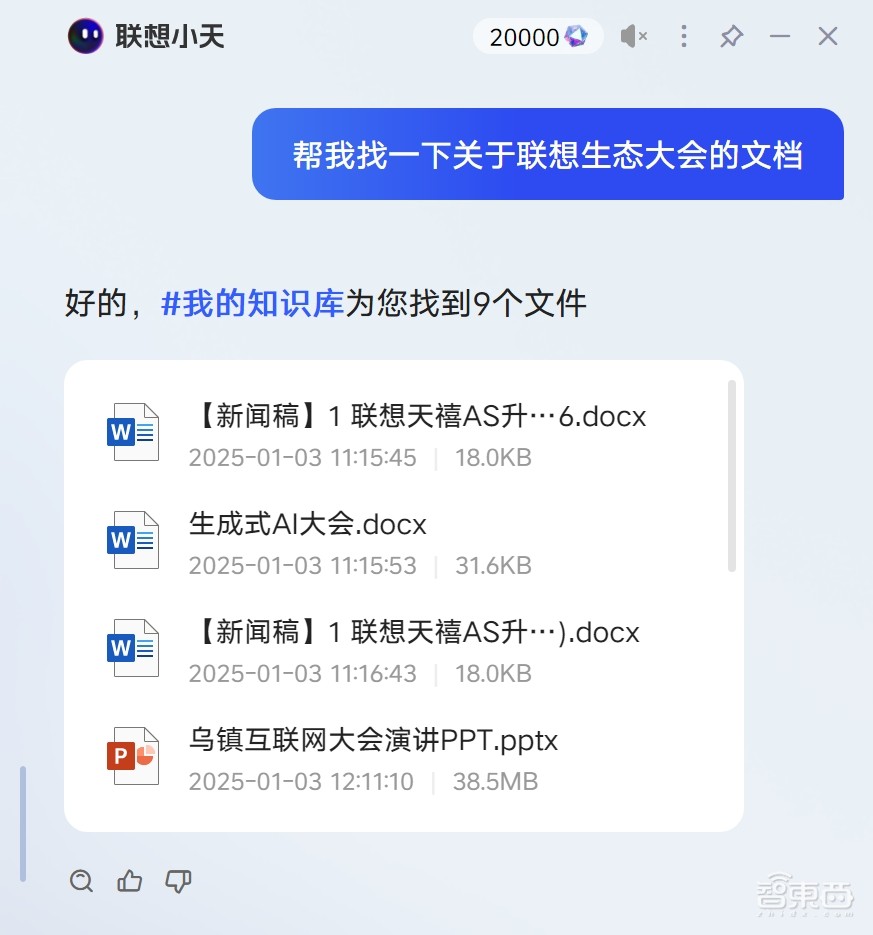Open the file entry 生成式AI大会.docx

pyautogui.click(x=306, y=523)
